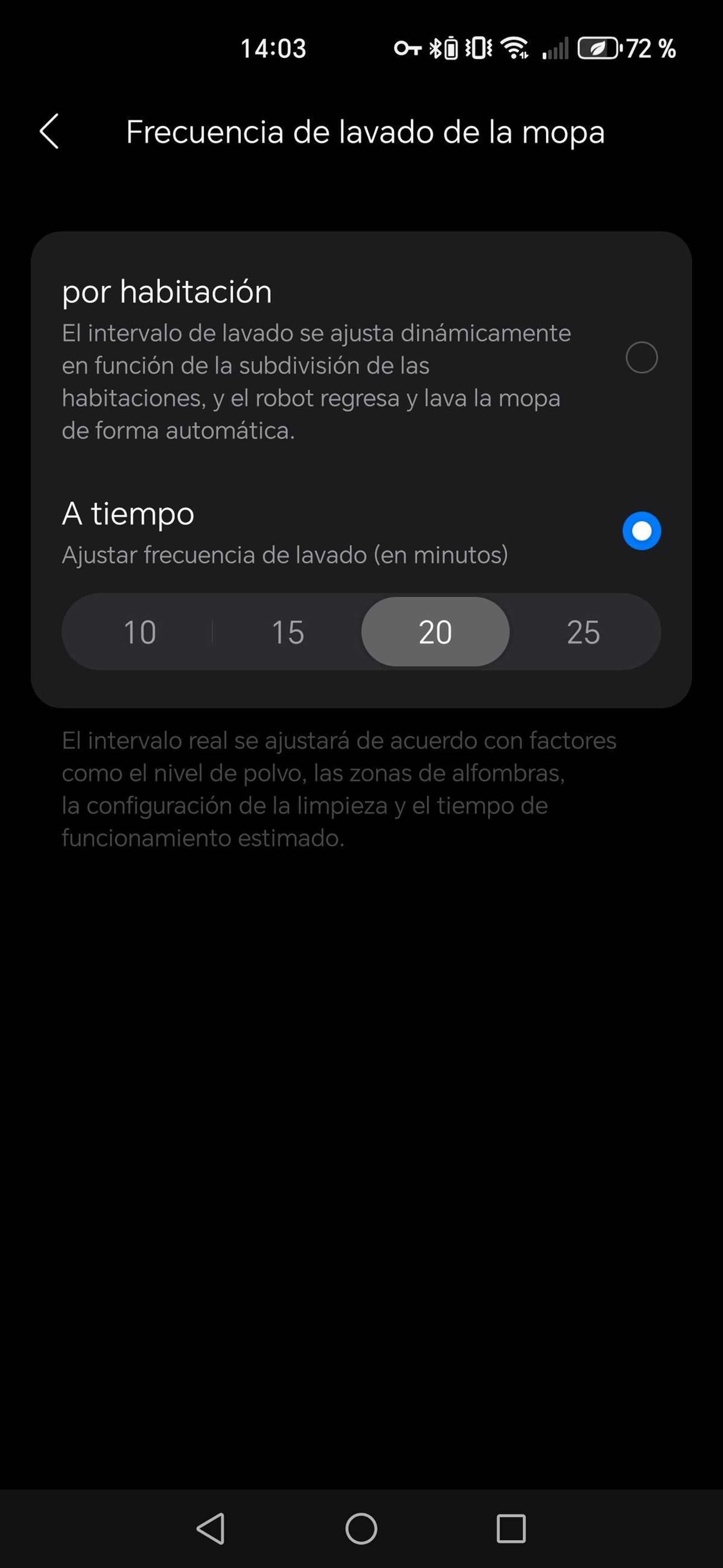Choose the 15 minutes interval

pyautogui.click(x=287, y=632)
